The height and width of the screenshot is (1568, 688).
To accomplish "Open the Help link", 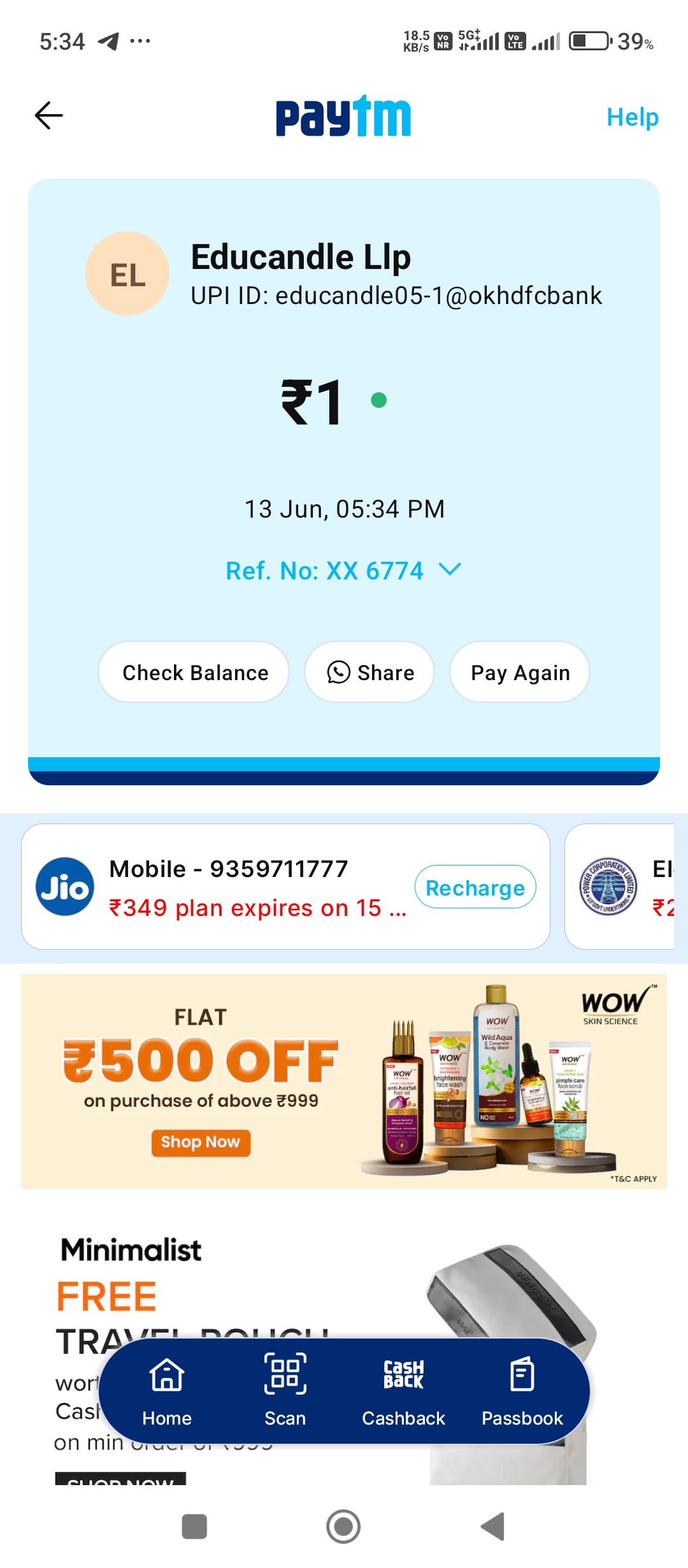I will point(632,117).
